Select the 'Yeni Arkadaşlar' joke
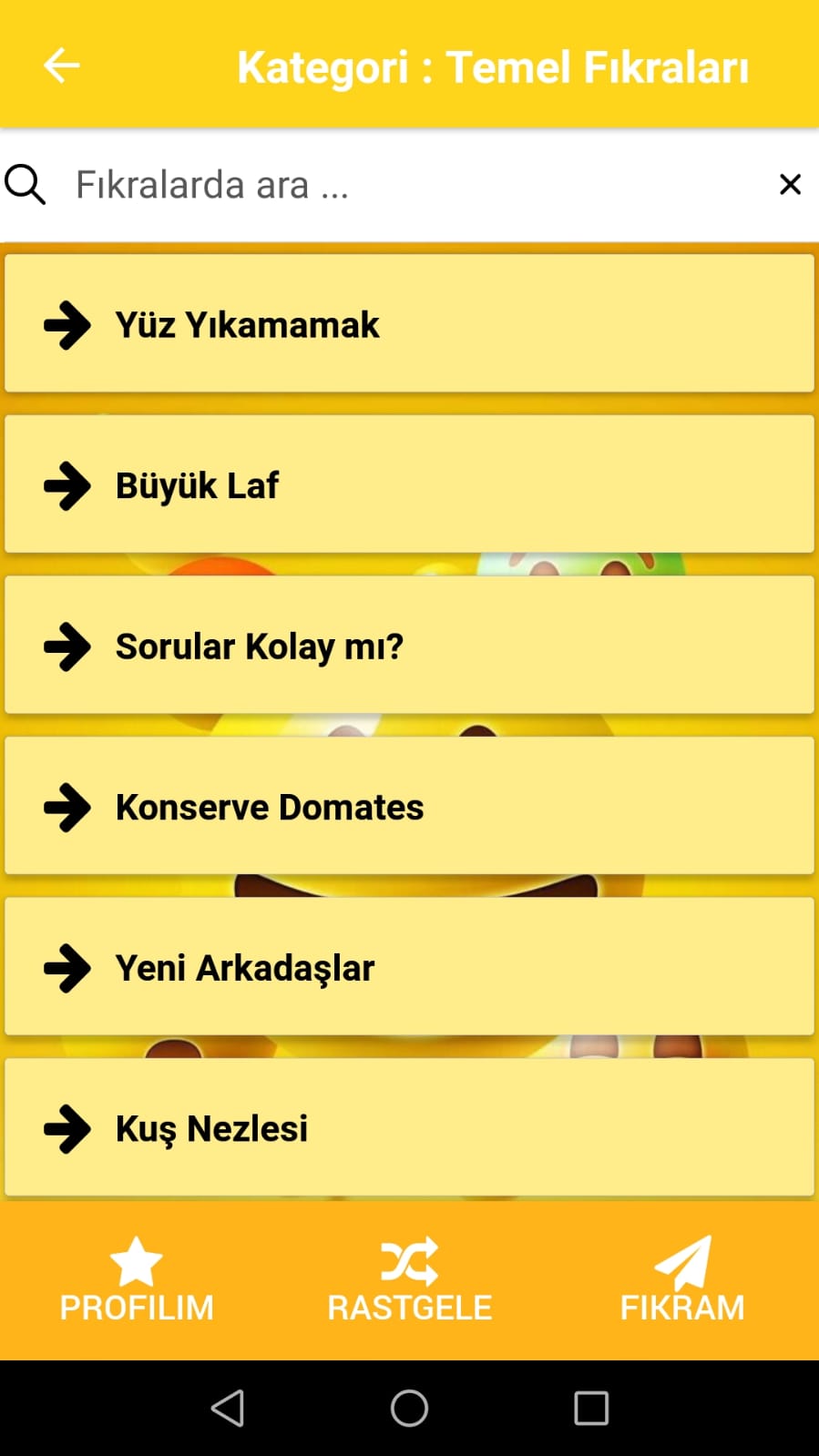Screen dimensions: 819x1456 pos(409,967)
